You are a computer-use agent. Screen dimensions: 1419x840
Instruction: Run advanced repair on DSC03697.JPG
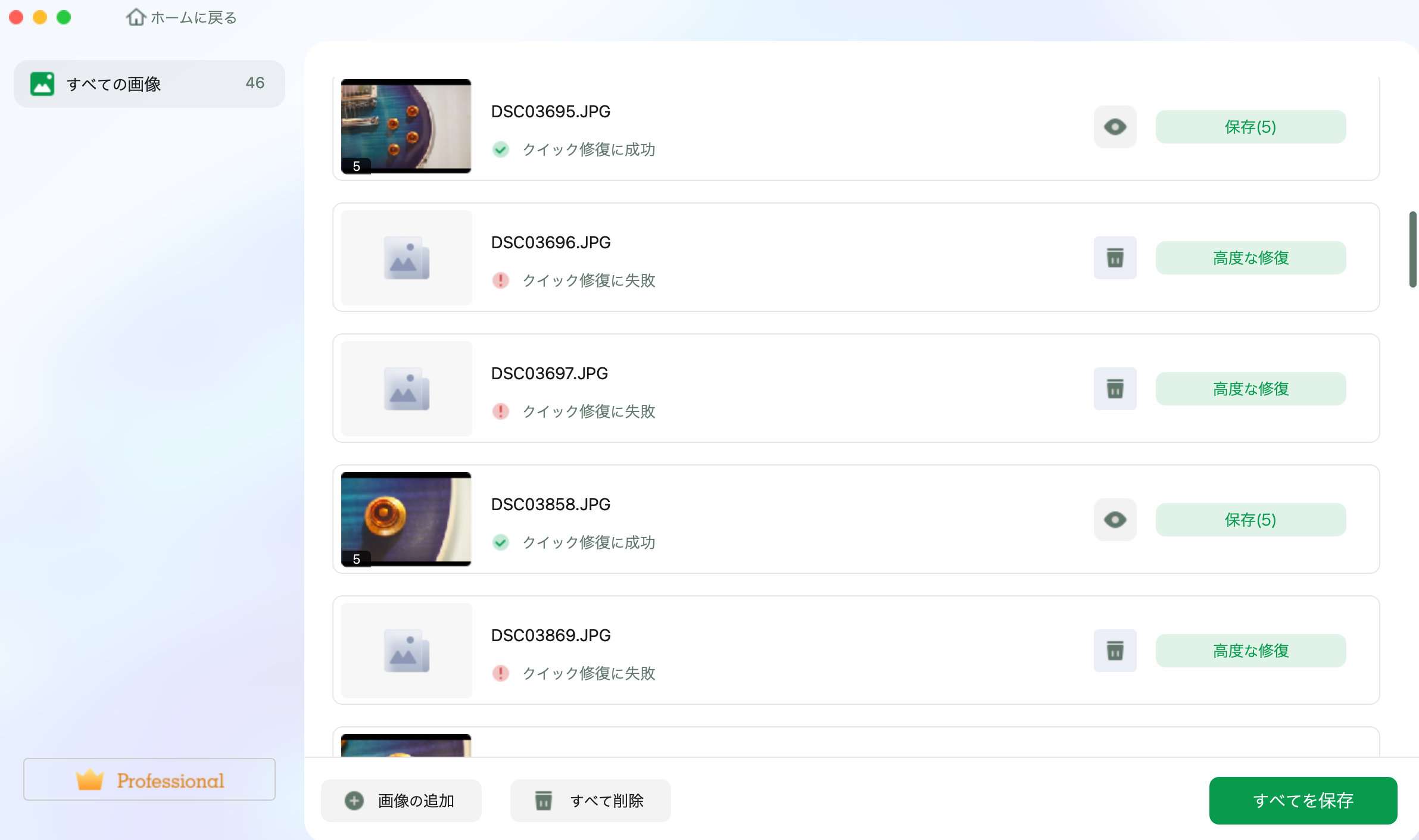(x=1250, y=389)
